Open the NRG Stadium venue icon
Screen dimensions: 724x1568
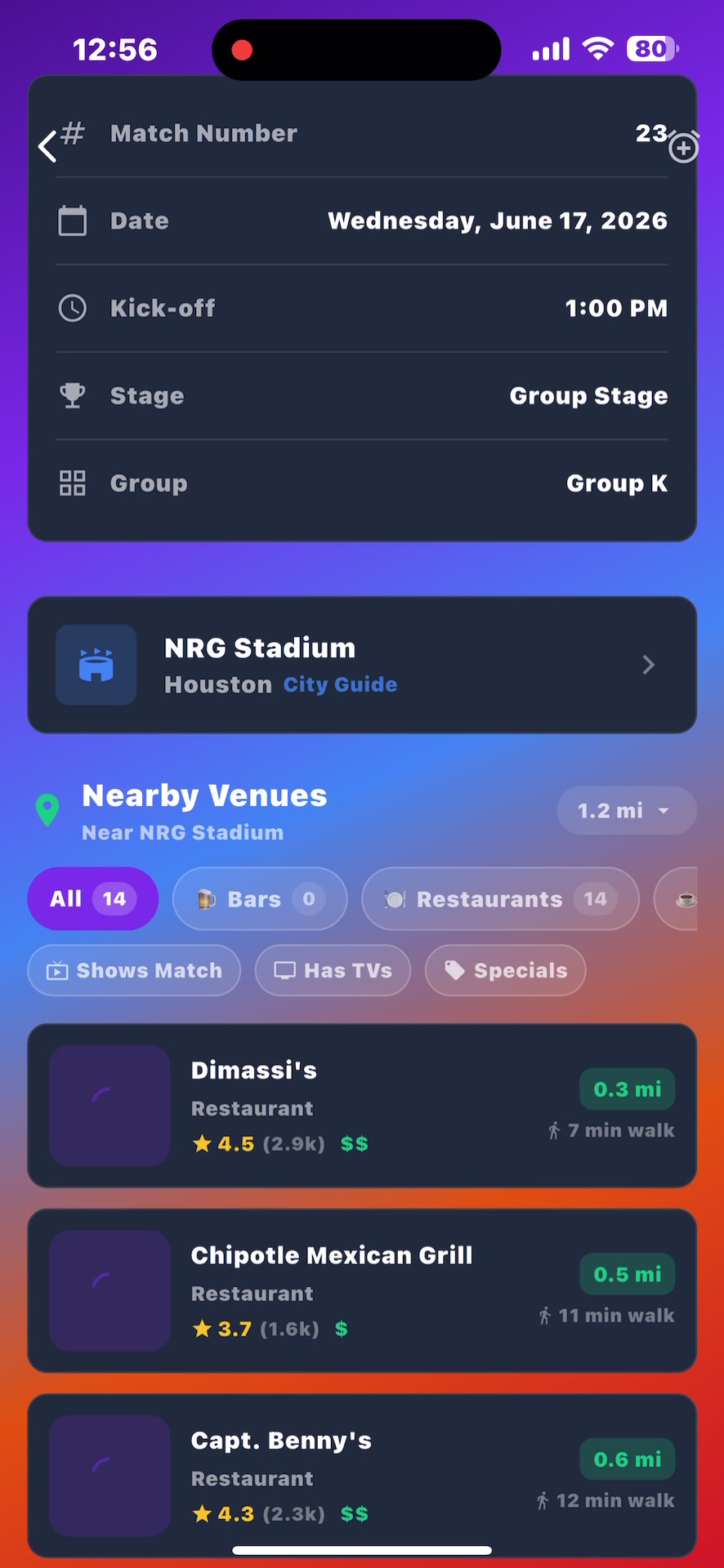96,664
